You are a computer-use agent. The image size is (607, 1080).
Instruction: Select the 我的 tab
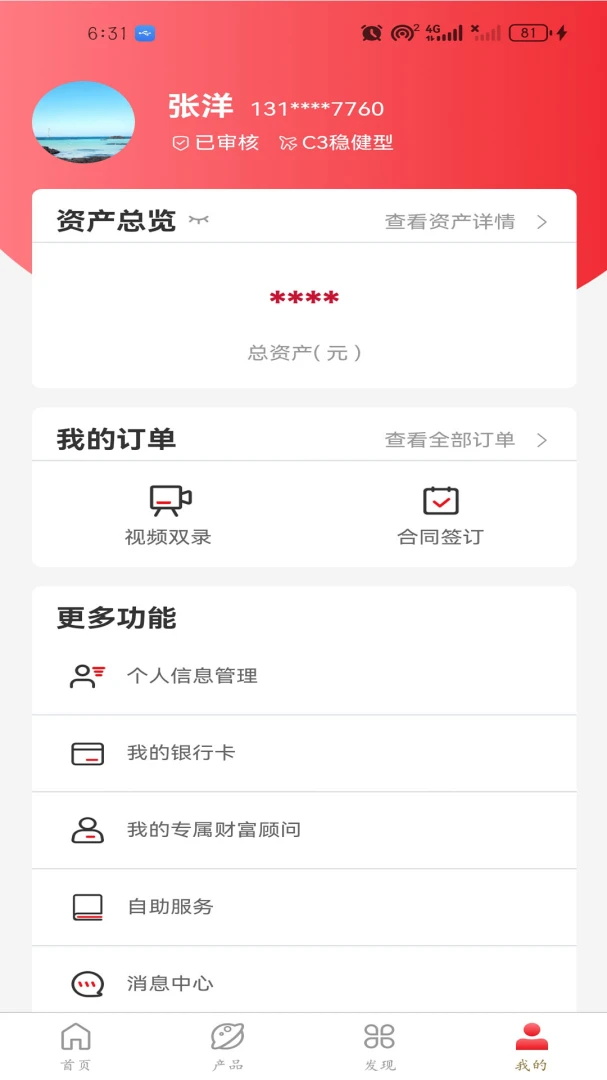[531, 1046]
